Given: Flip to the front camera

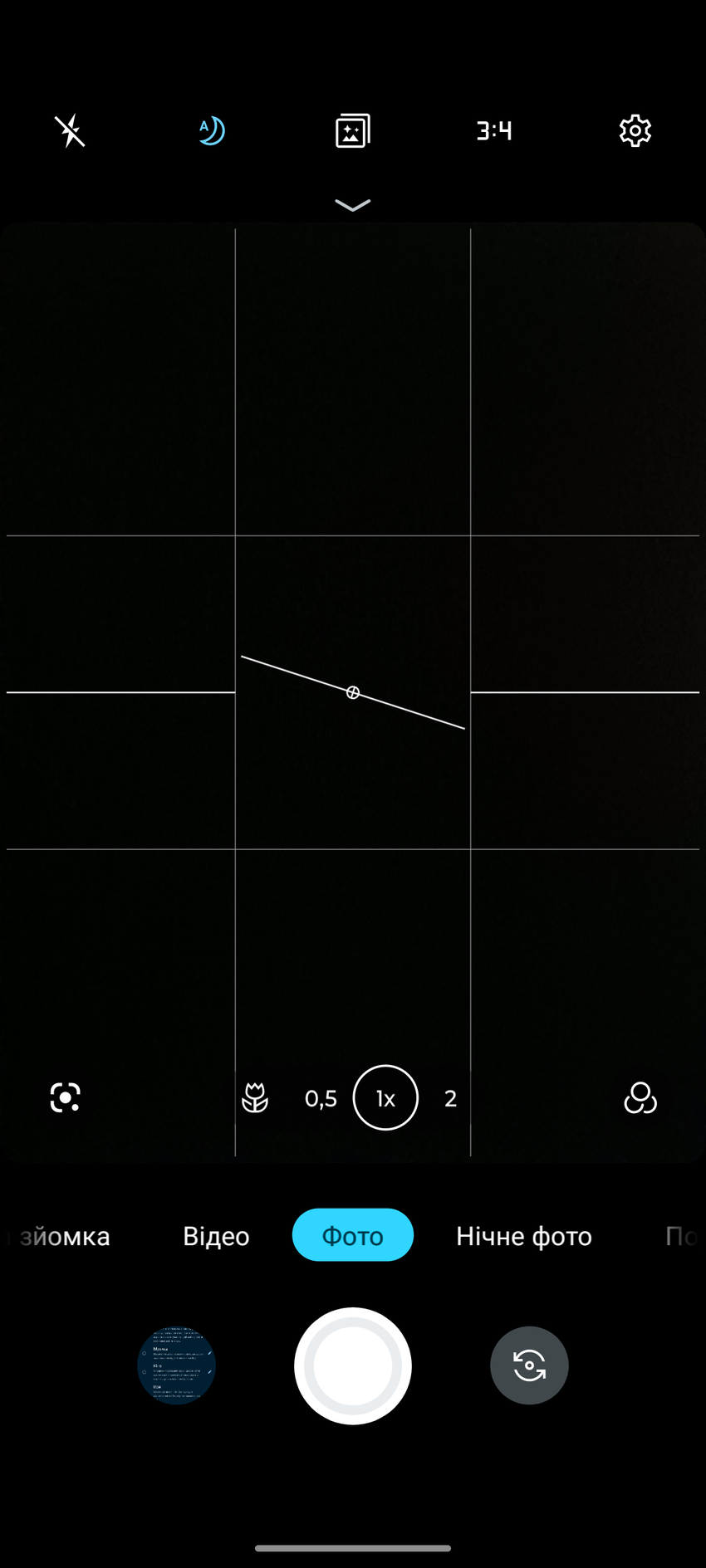Looking at the screenshot, I should pos(529,1365).
